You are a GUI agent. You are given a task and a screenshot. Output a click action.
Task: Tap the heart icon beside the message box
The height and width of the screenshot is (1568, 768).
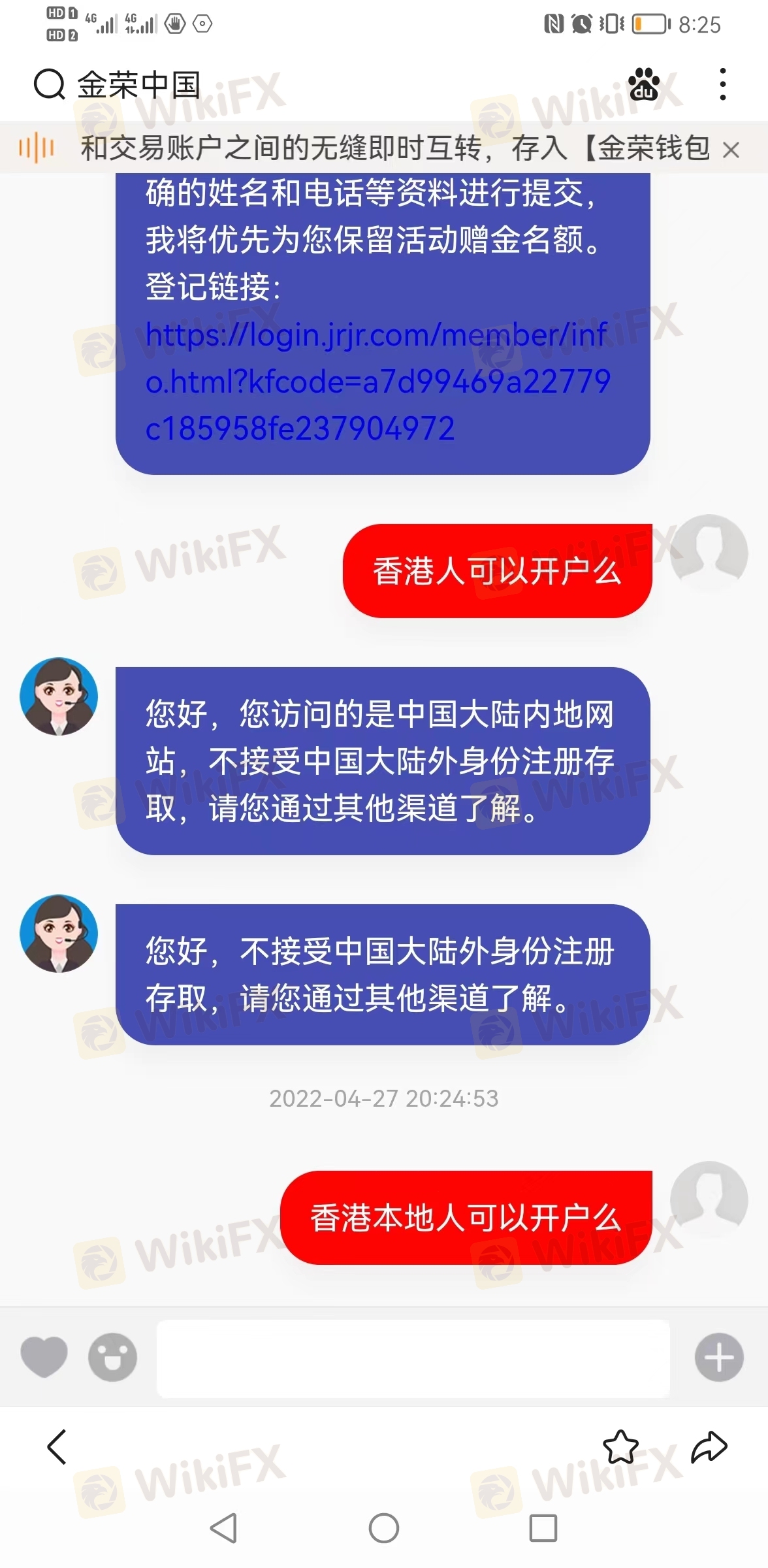coord(44,1356)
